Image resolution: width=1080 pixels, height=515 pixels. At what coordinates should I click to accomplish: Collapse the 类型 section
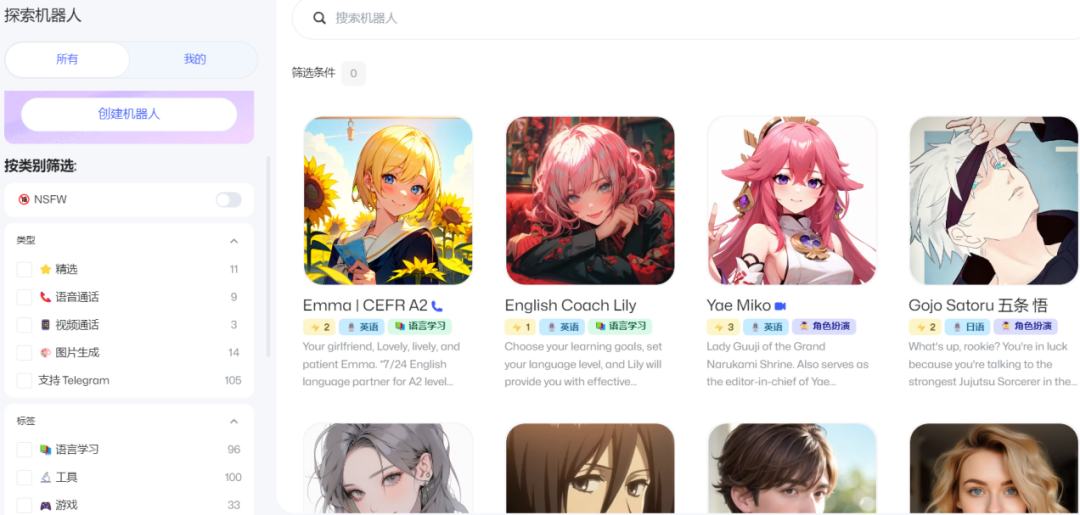coord(233,241)
